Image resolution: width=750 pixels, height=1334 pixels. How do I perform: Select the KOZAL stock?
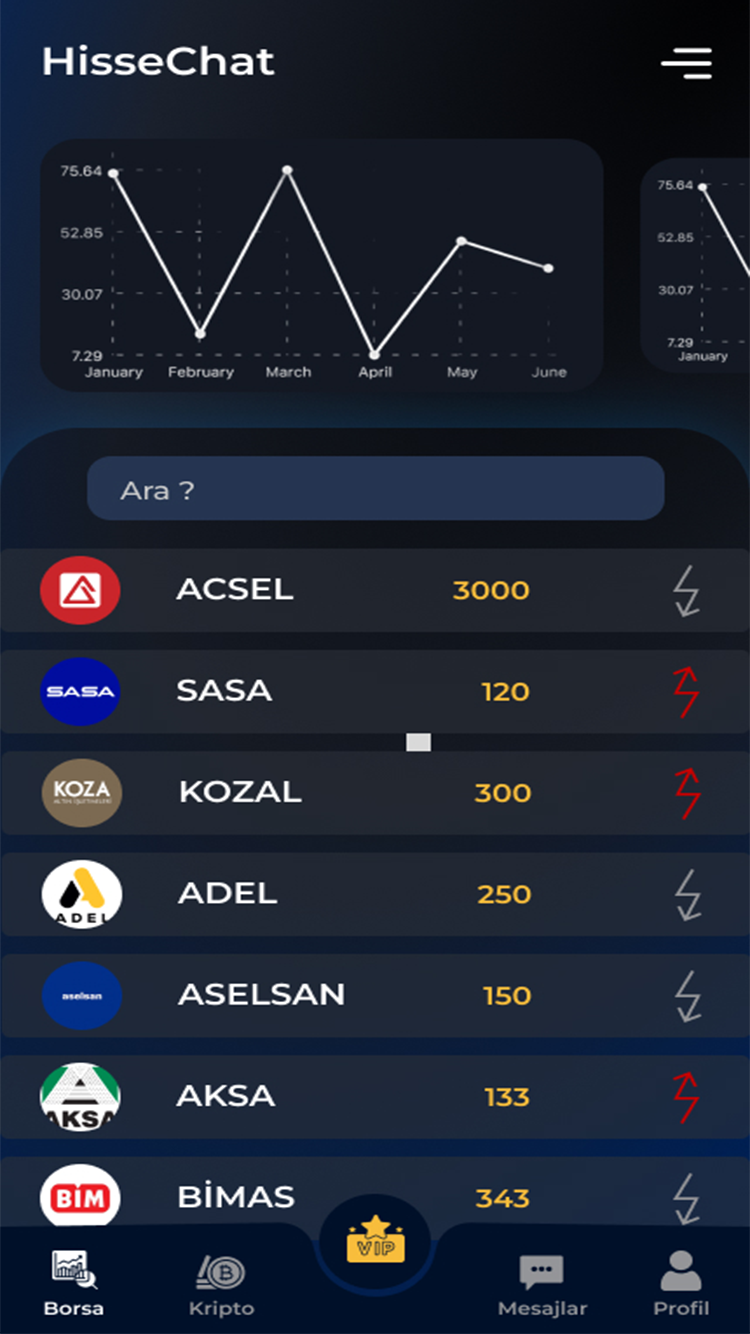tap(375, 792)
